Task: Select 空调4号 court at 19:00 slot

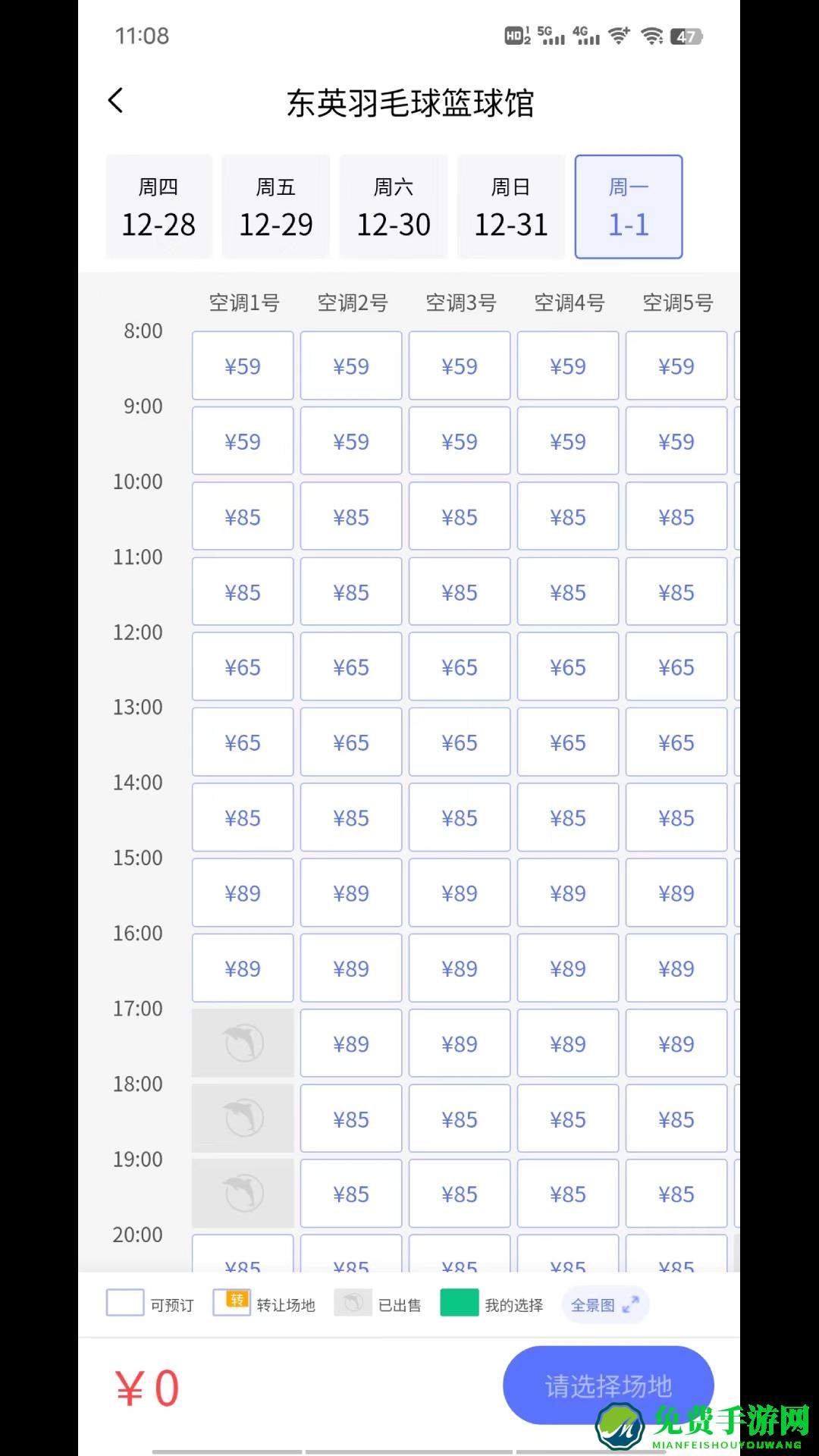Action: 568,1194
